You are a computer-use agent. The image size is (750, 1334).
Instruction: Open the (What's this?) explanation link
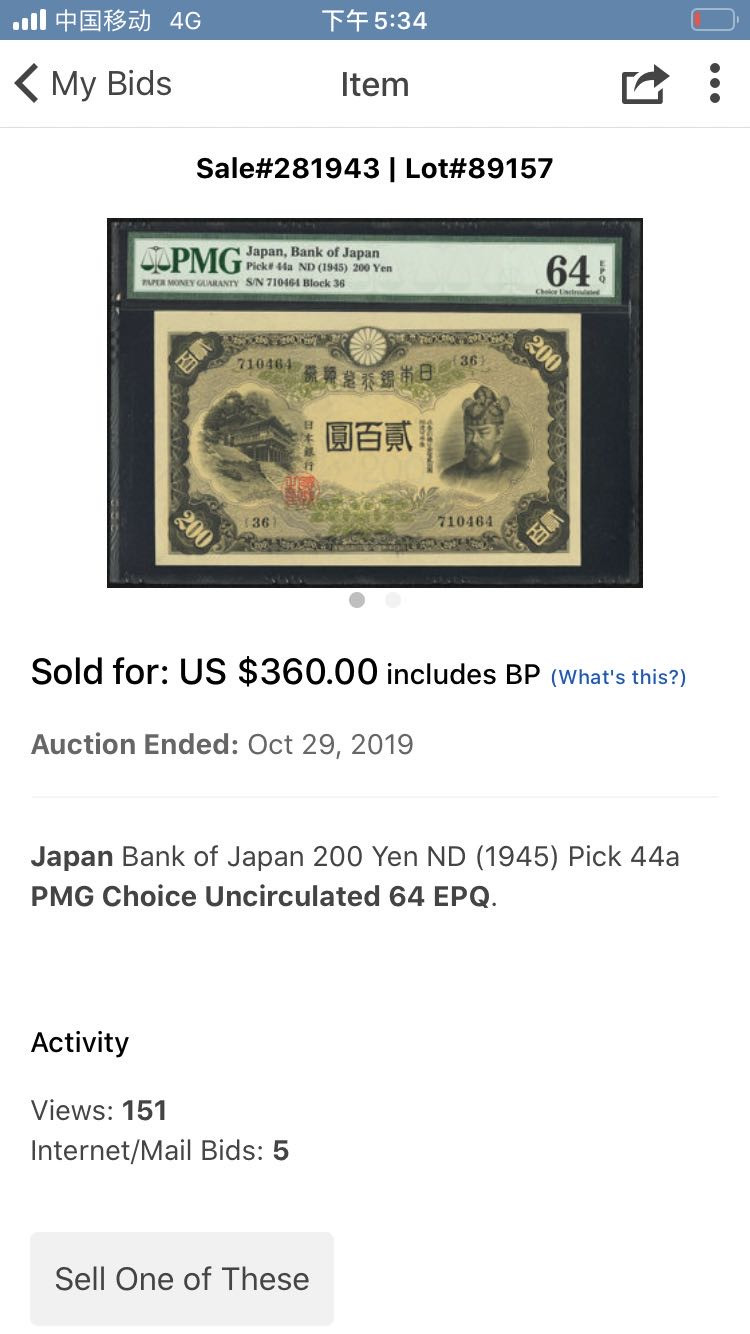pos(617,677)
